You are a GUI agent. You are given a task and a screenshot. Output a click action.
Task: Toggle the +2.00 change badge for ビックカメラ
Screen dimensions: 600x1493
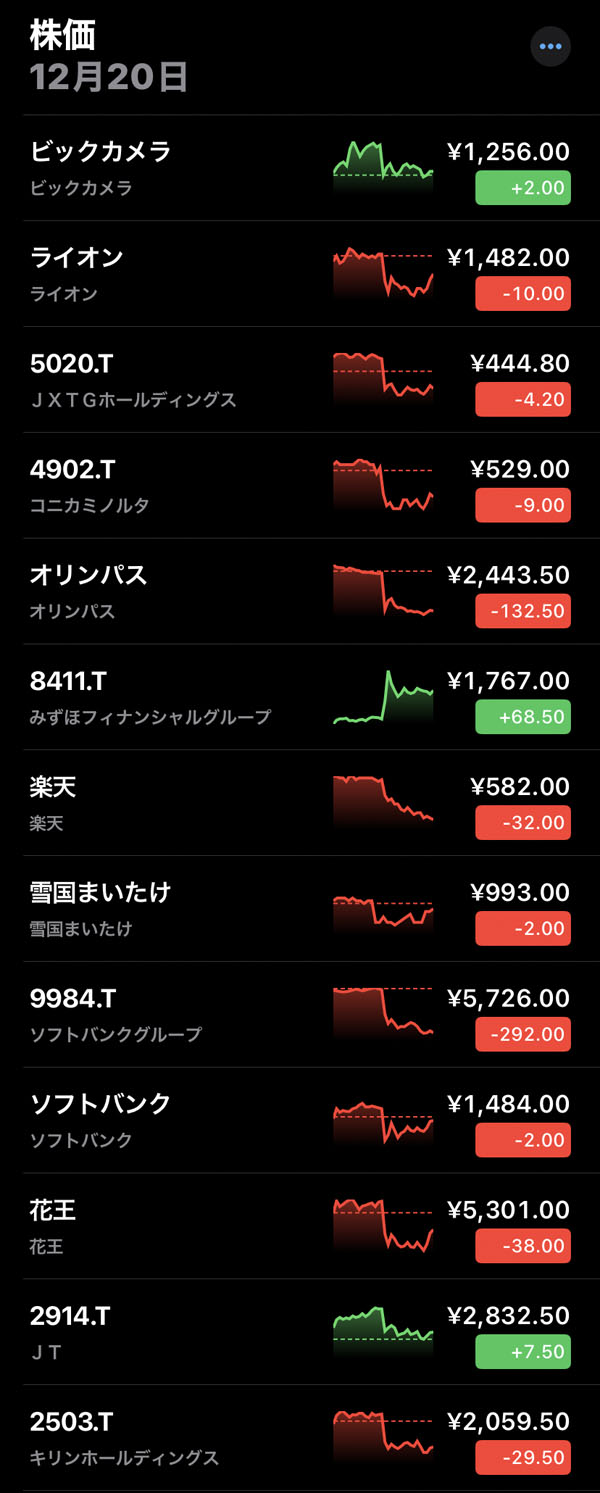523,188
